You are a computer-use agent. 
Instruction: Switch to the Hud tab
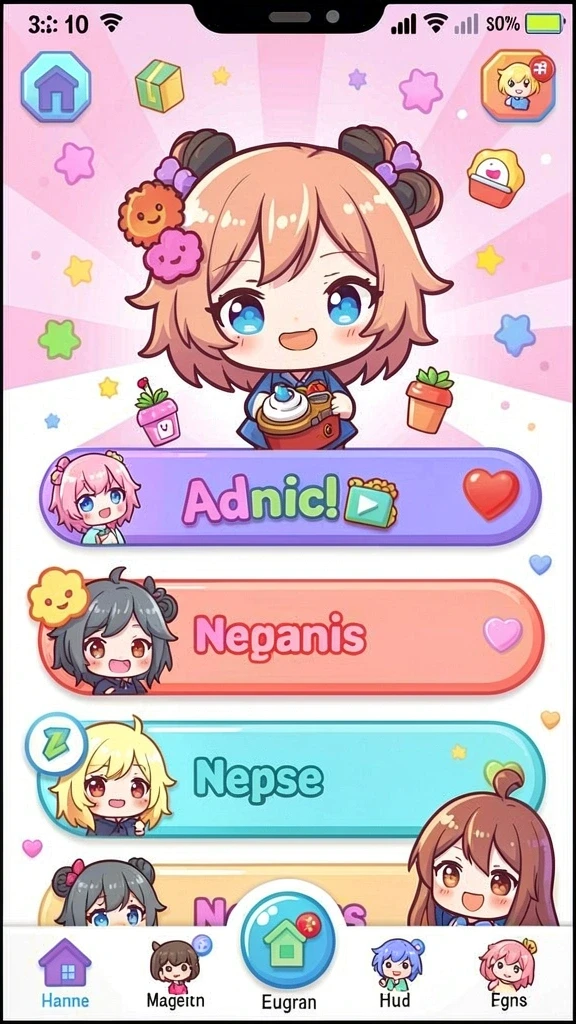pyautogui.click(x=394, y=973)
